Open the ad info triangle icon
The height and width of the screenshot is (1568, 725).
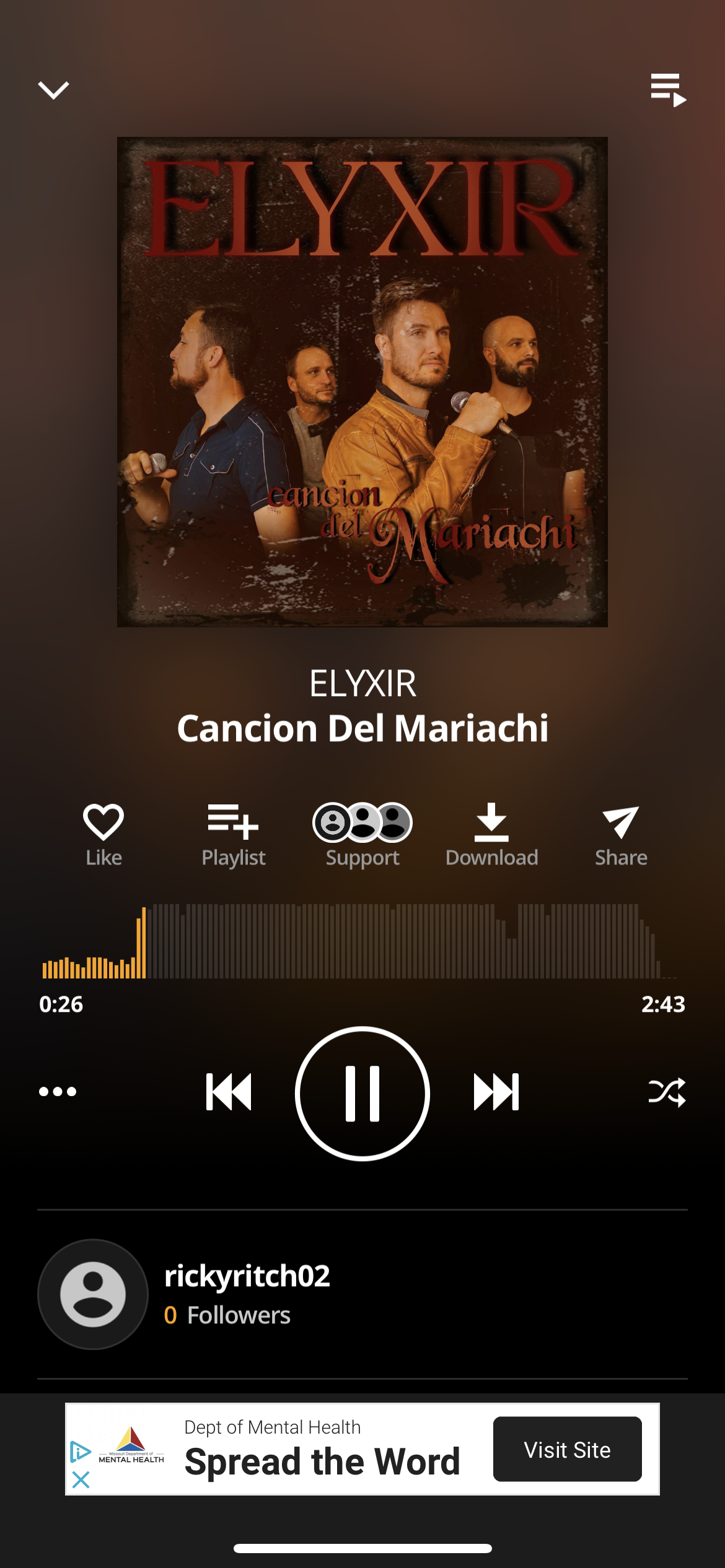coord(81,1452)
